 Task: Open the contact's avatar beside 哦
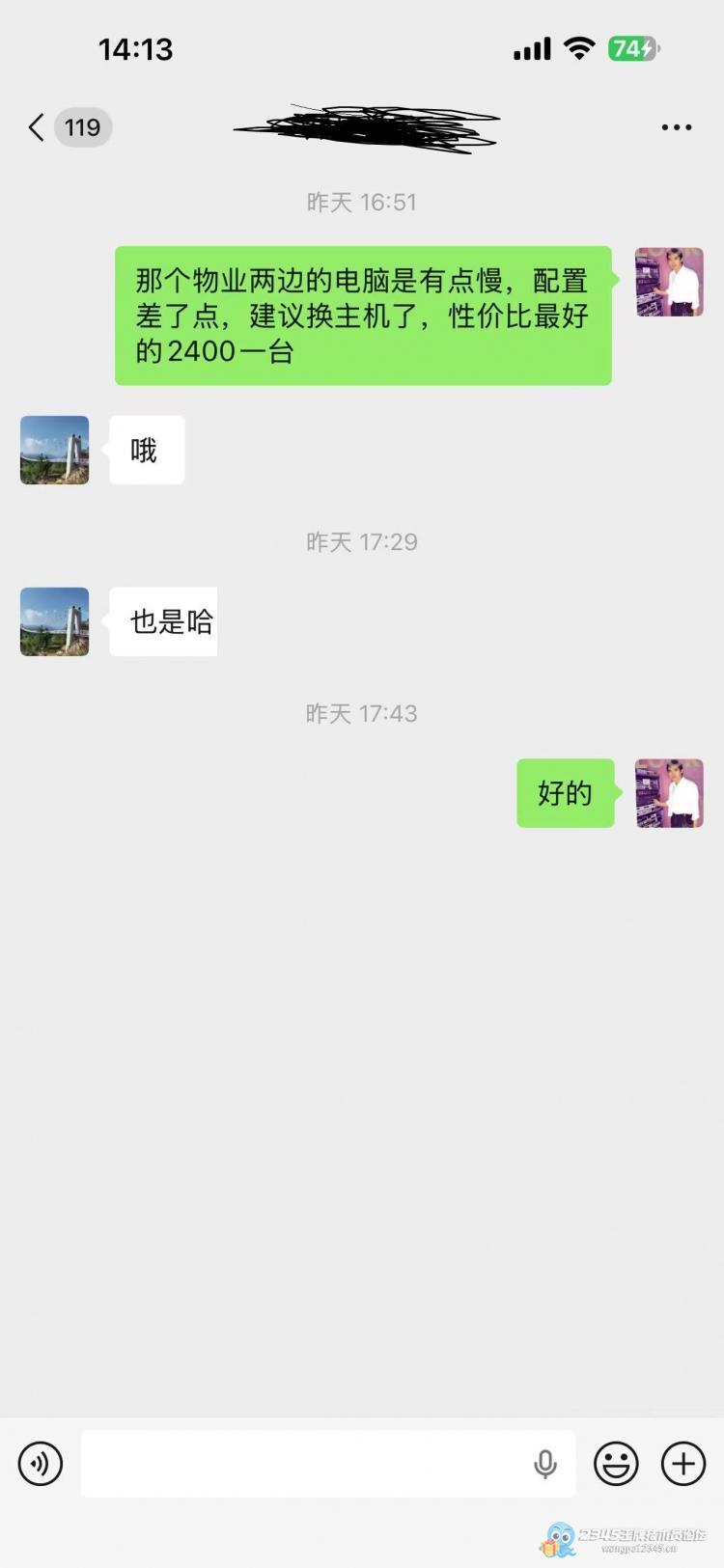pos(55,450)
